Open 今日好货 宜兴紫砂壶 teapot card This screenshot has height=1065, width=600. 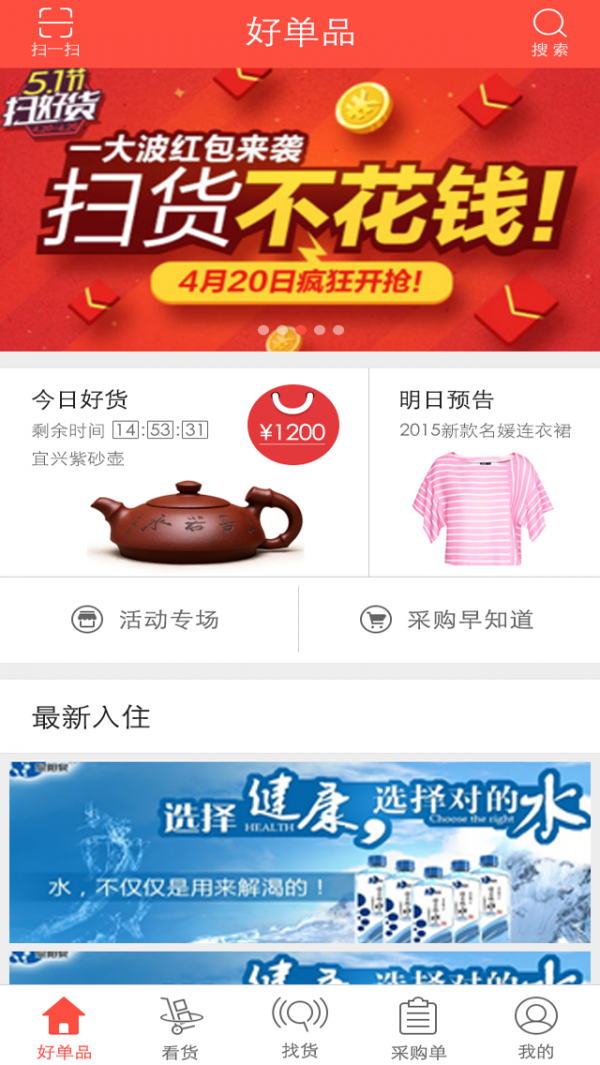point(184,472)
